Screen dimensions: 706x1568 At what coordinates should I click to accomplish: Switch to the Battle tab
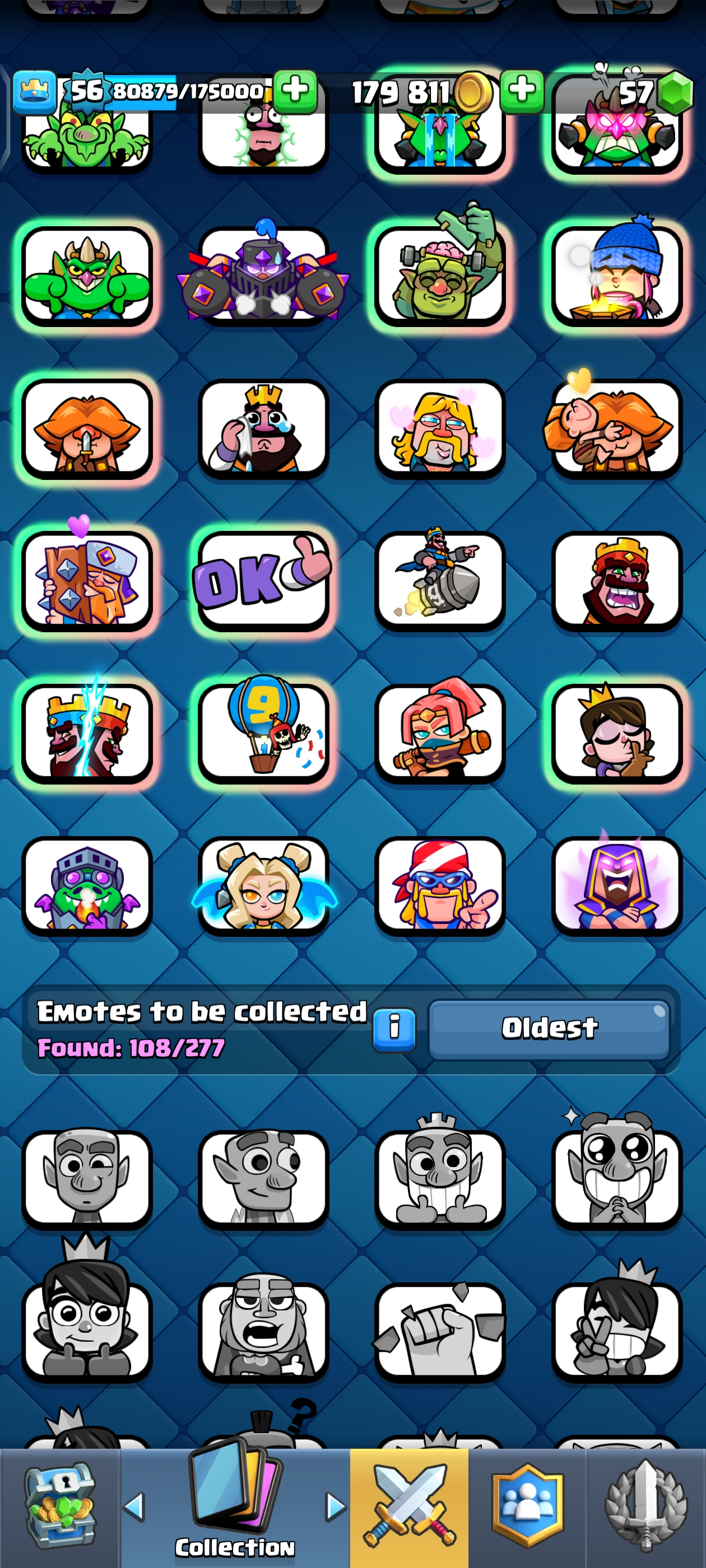tap(408, 1507)
